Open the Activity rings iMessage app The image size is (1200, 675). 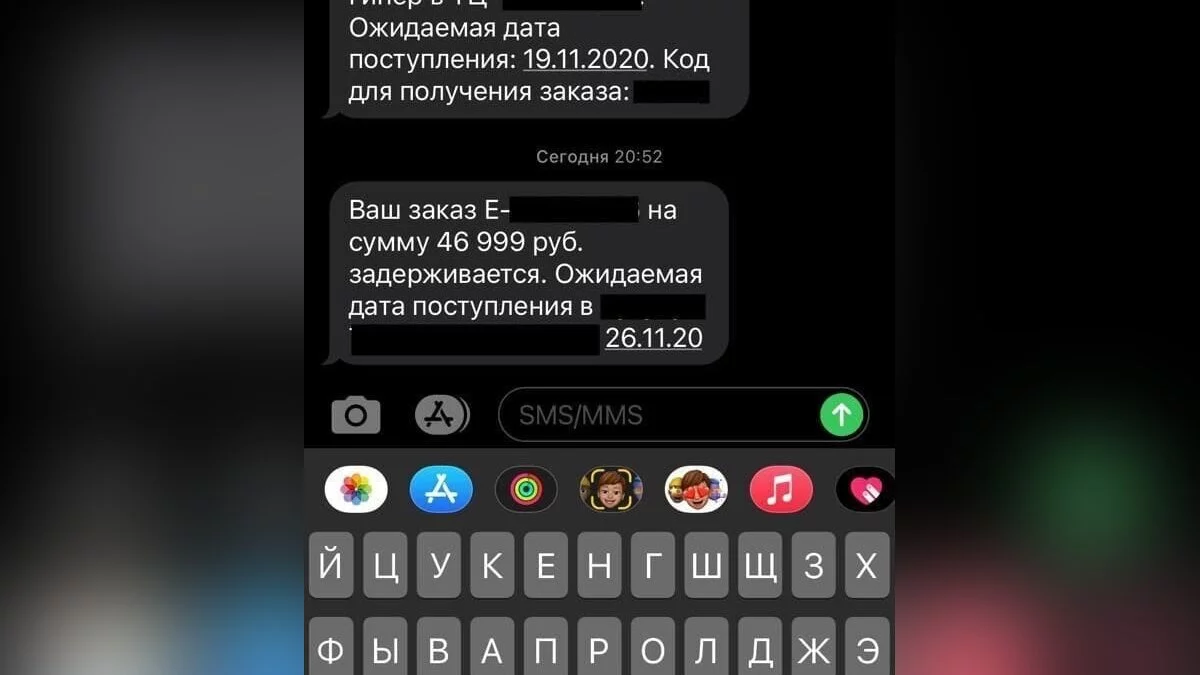[x=526, y=490]
